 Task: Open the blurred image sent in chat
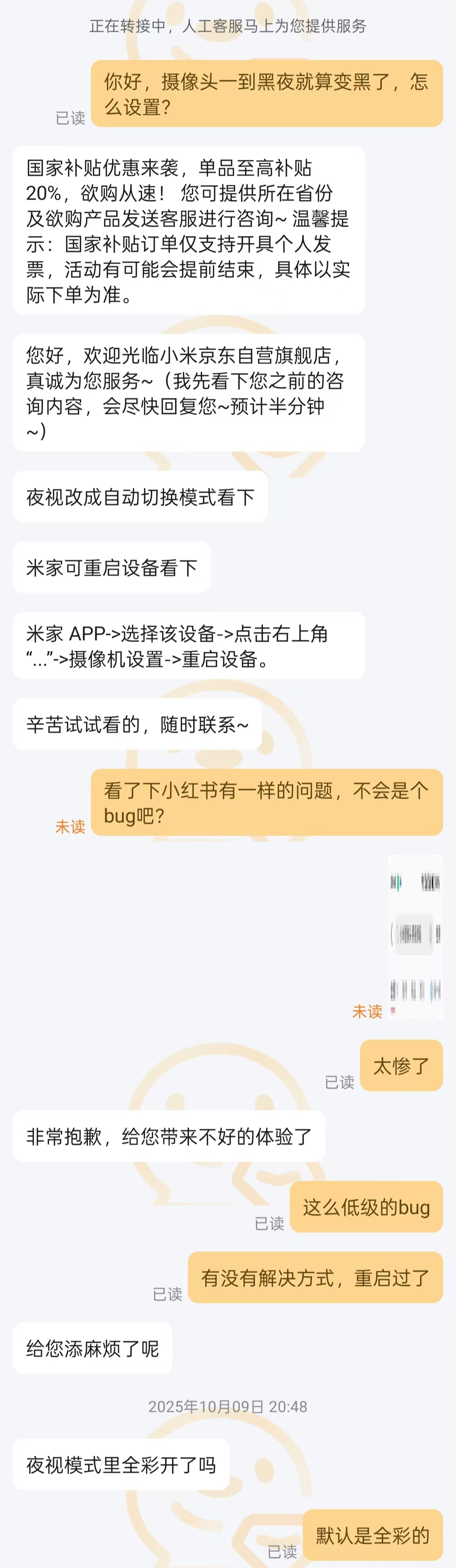point(415,937)
